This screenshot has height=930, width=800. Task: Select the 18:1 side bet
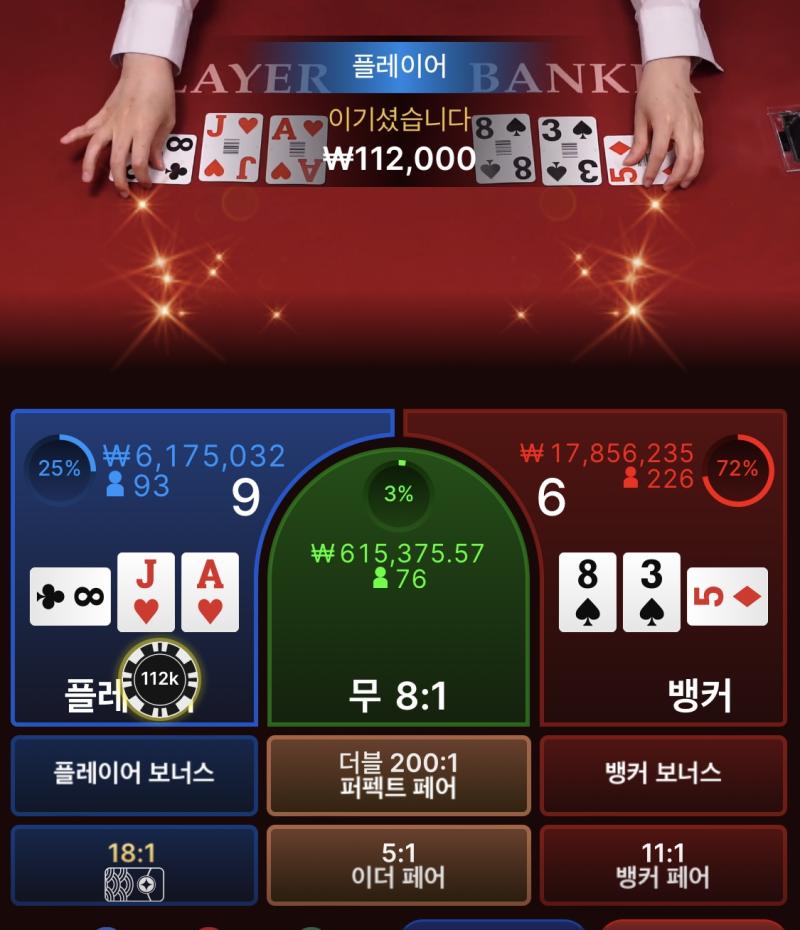pyautogui.click(x=134, y=865)
